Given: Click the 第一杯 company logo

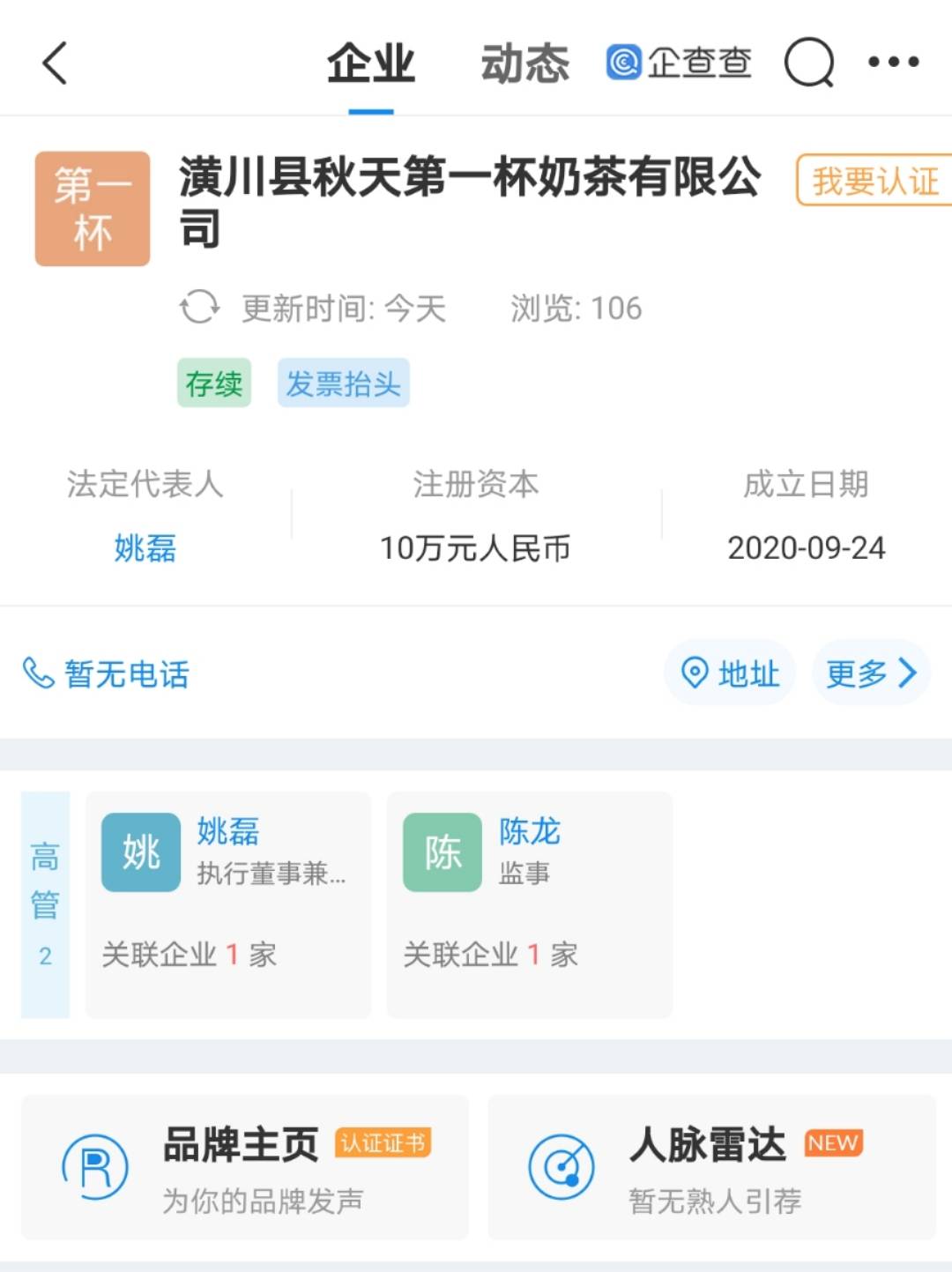Looking at the screenshot, I should point(92,207).
